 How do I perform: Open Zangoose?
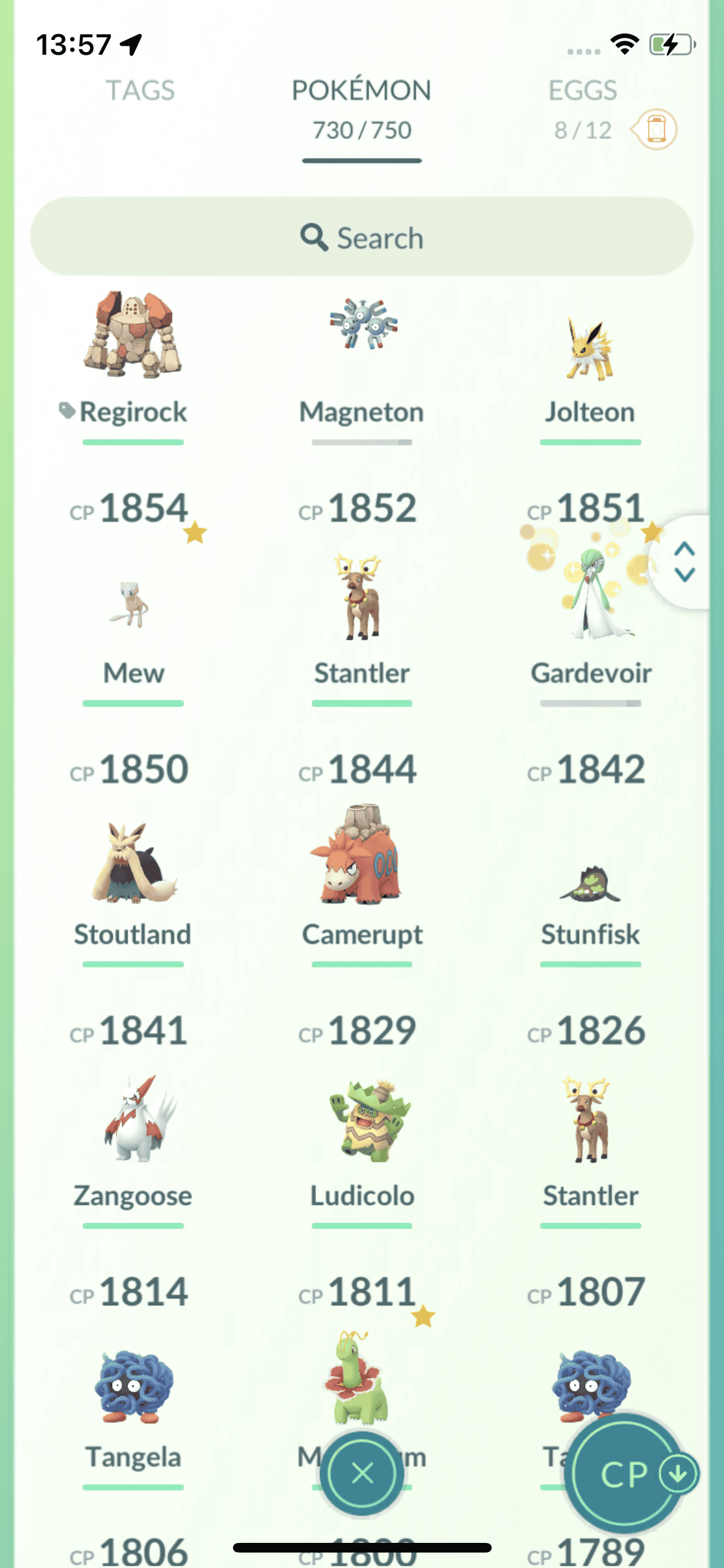point(133,1126)
